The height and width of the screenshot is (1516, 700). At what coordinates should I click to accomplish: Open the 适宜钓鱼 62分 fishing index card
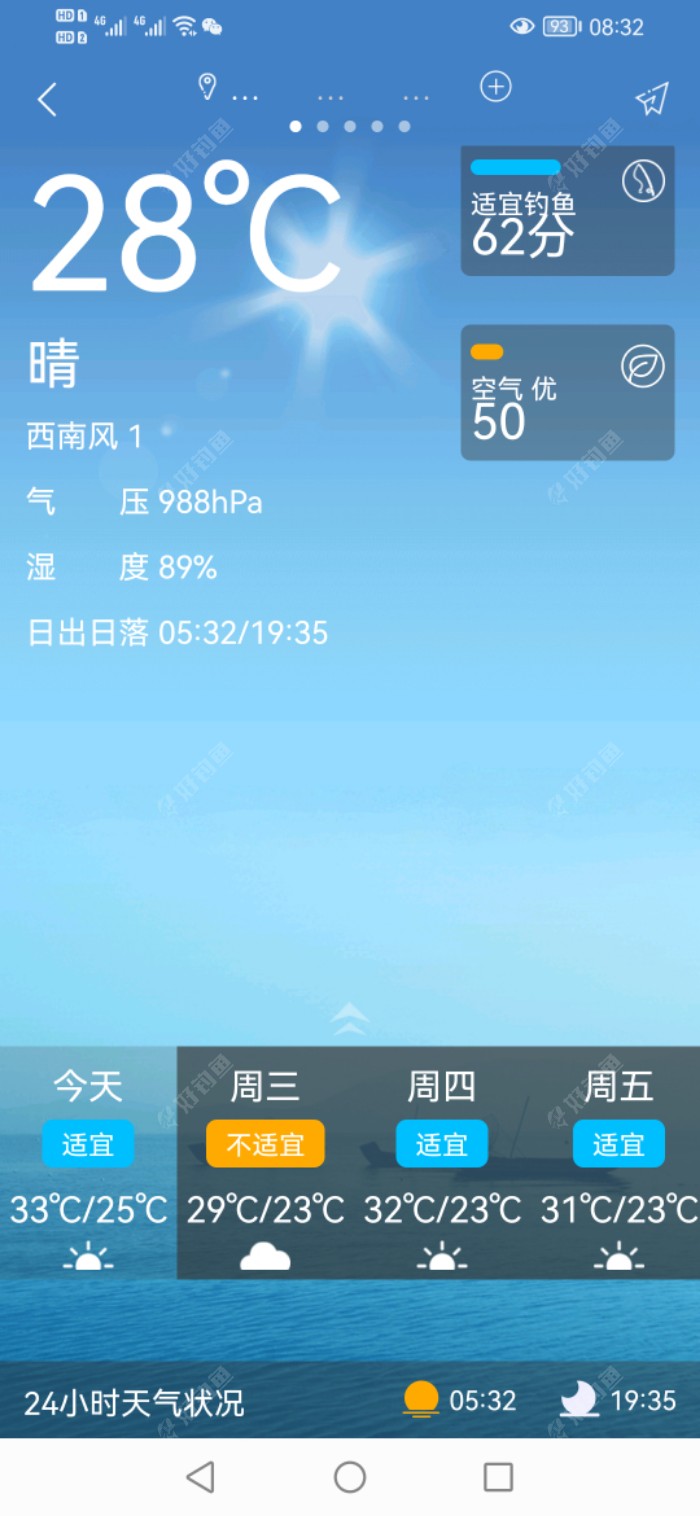point(567,211)
